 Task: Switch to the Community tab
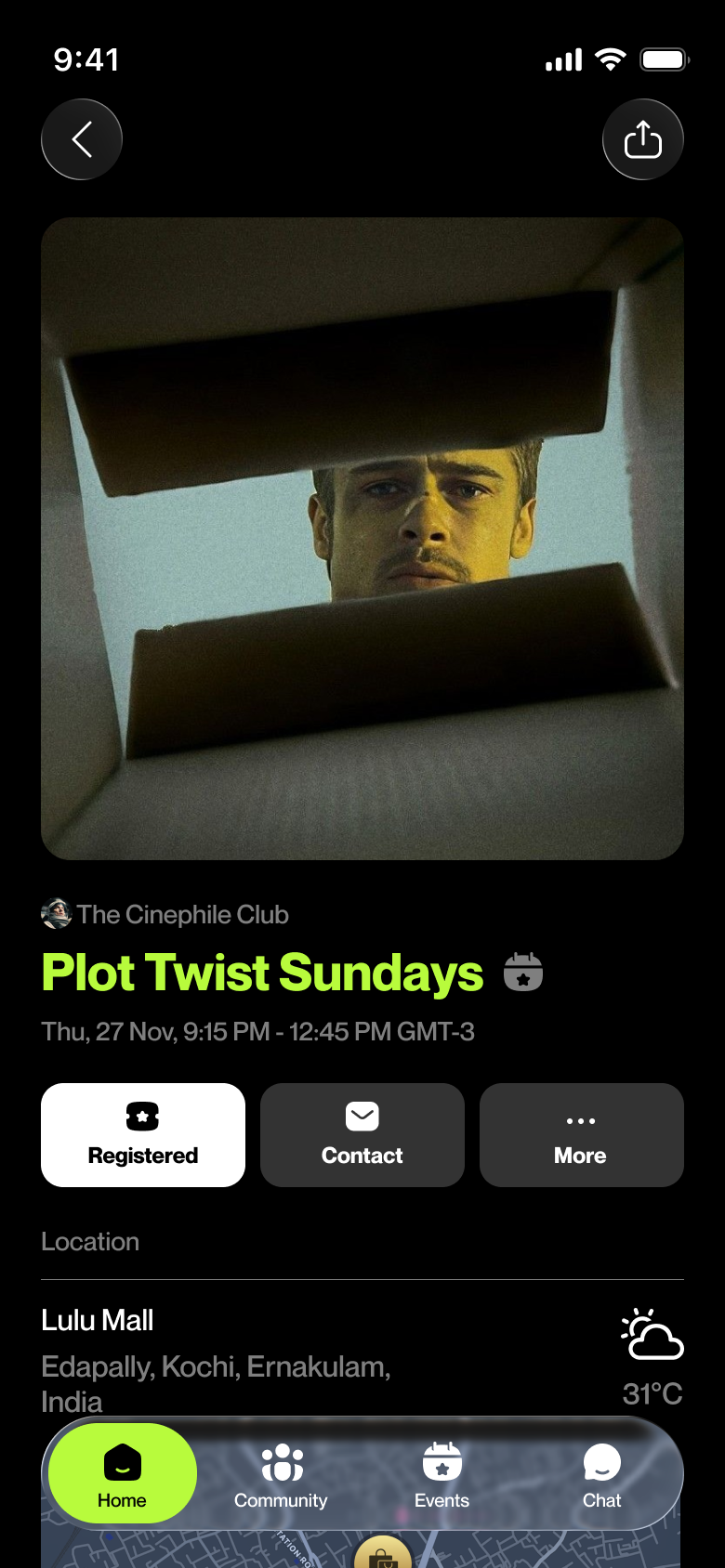281,1475
